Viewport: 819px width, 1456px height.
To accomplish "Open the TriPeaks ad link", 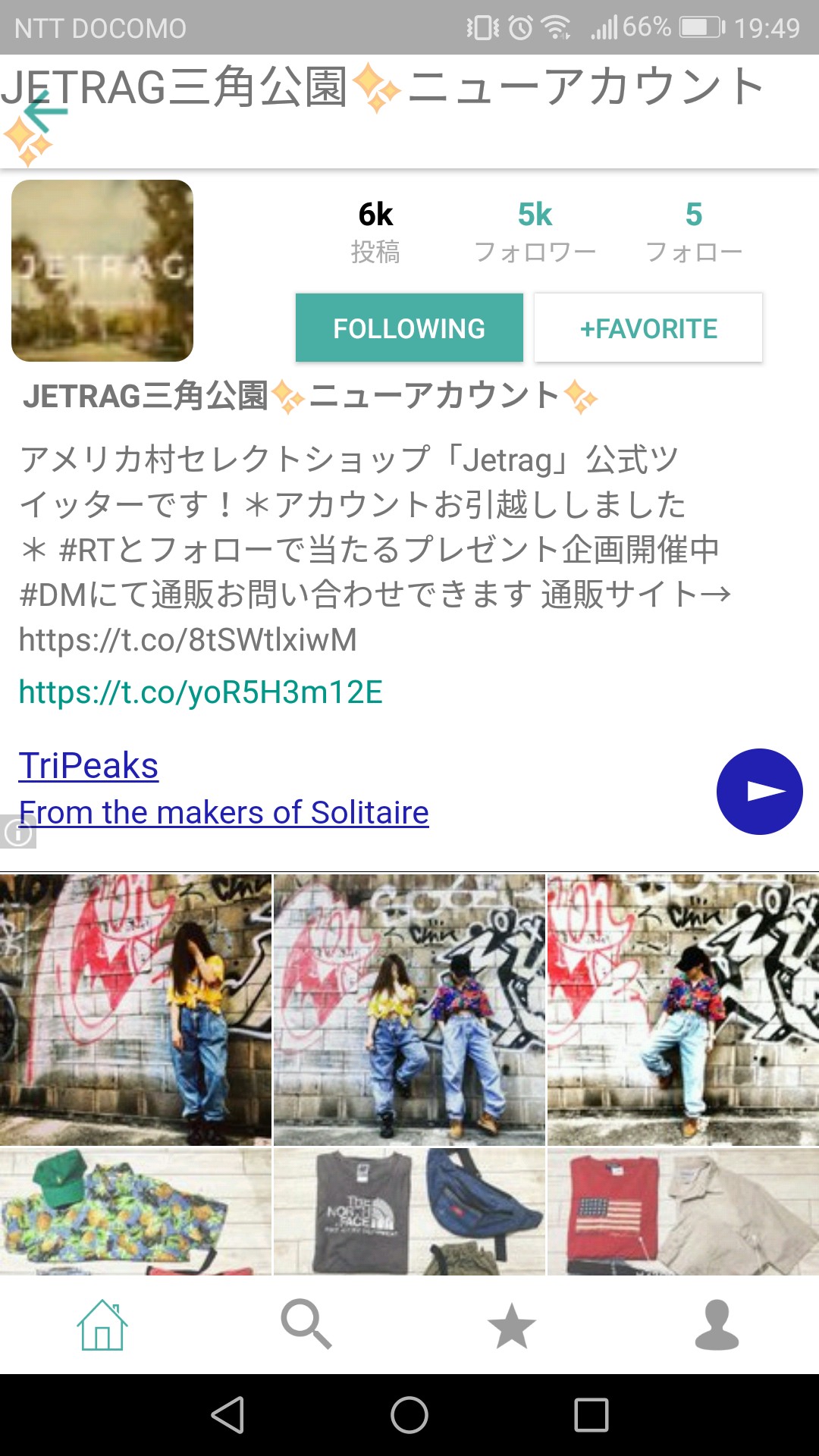I will (89, 765).
